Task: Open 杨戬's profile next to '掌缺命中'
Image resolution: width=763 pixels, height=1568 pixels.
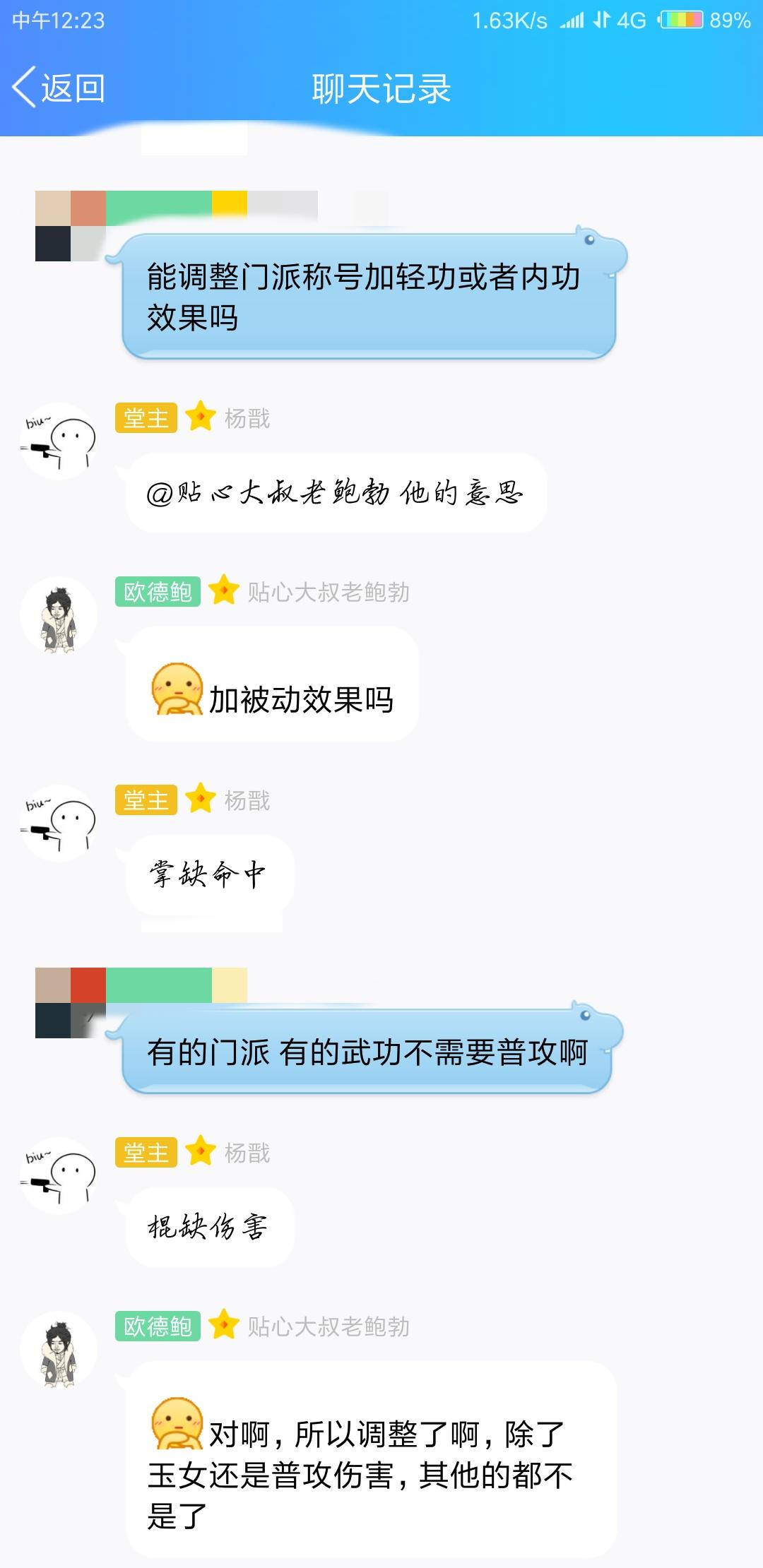Action: click(59, 823)
